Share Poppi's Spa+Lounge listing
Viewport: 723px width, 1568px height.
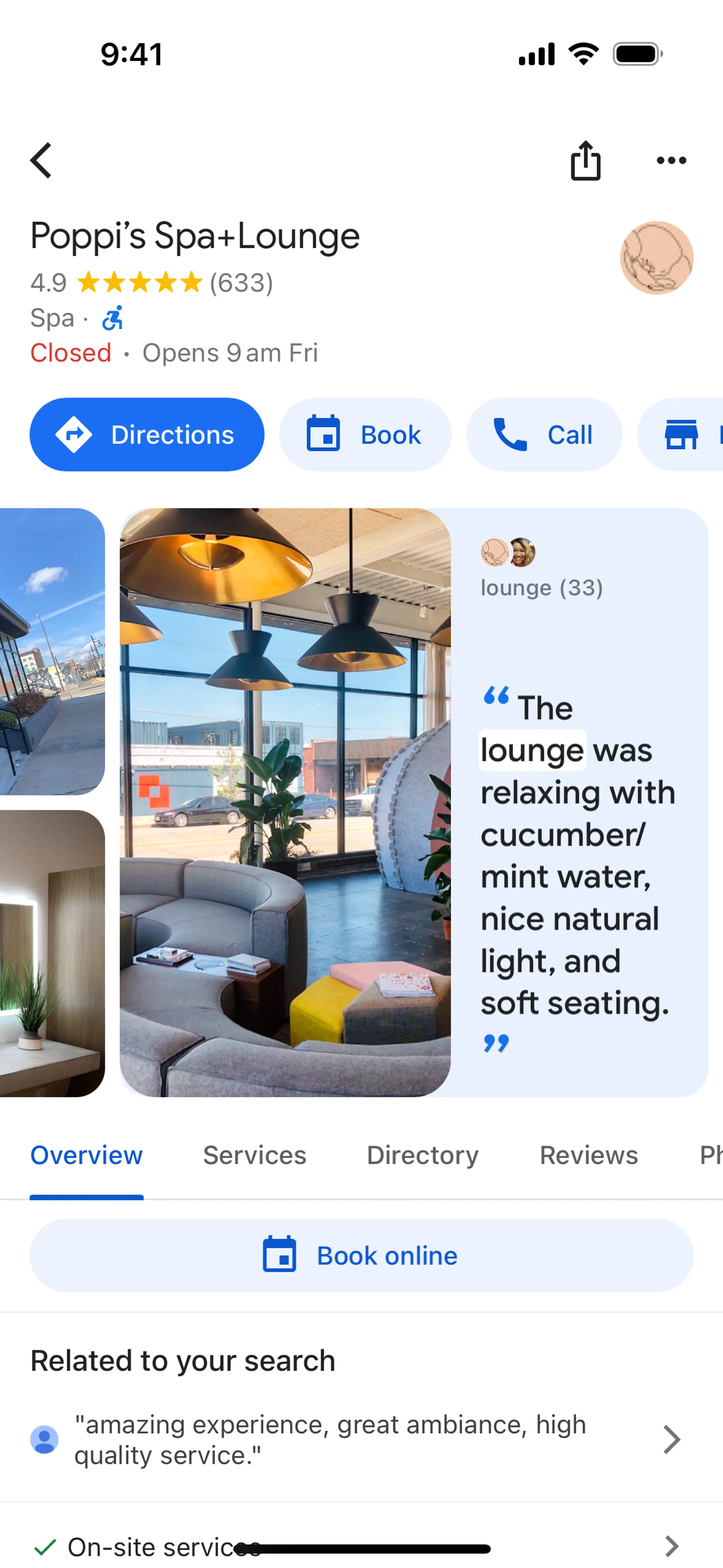pyautogui.click(x=586, y=161)
